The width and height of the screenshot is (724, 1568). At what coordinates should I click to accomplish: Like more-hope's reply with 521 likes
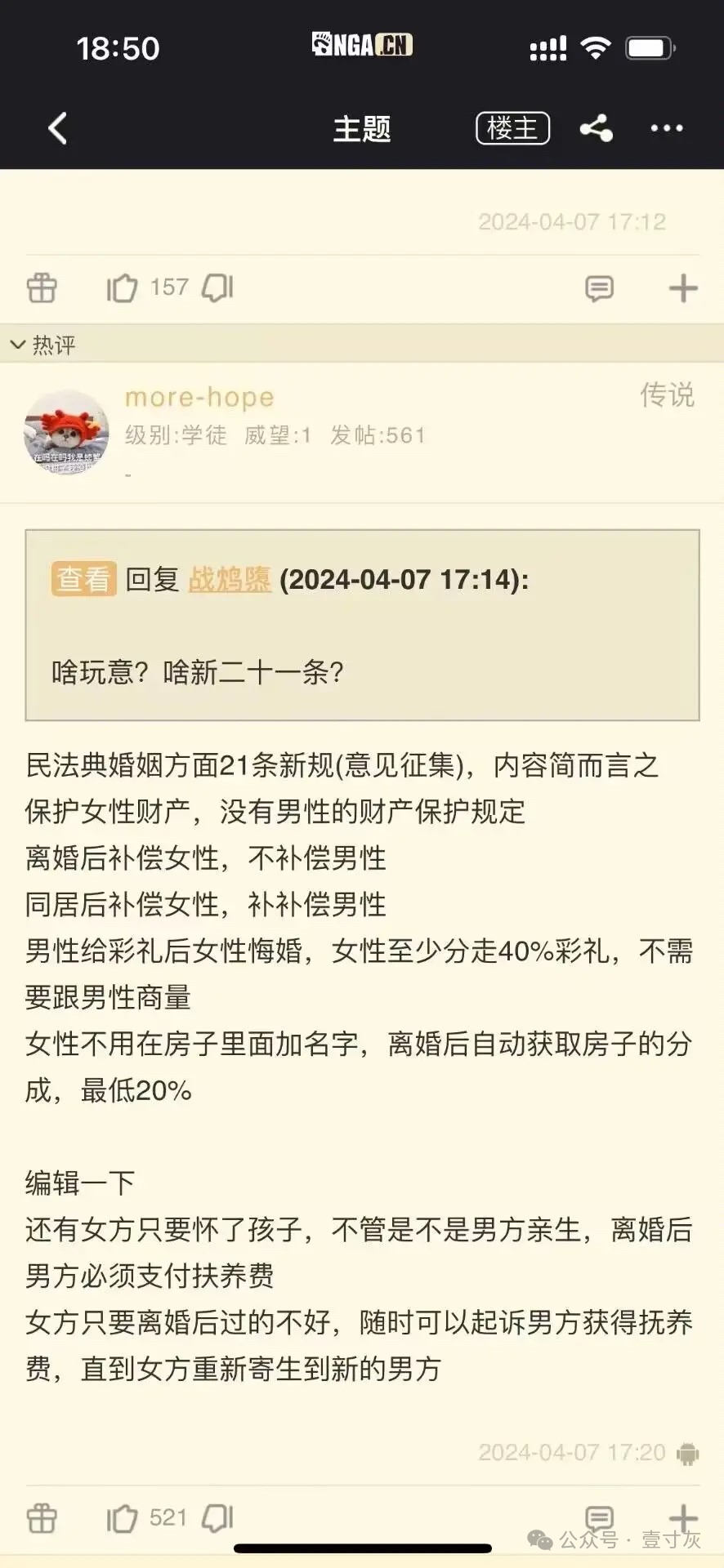pos(122,1518)
